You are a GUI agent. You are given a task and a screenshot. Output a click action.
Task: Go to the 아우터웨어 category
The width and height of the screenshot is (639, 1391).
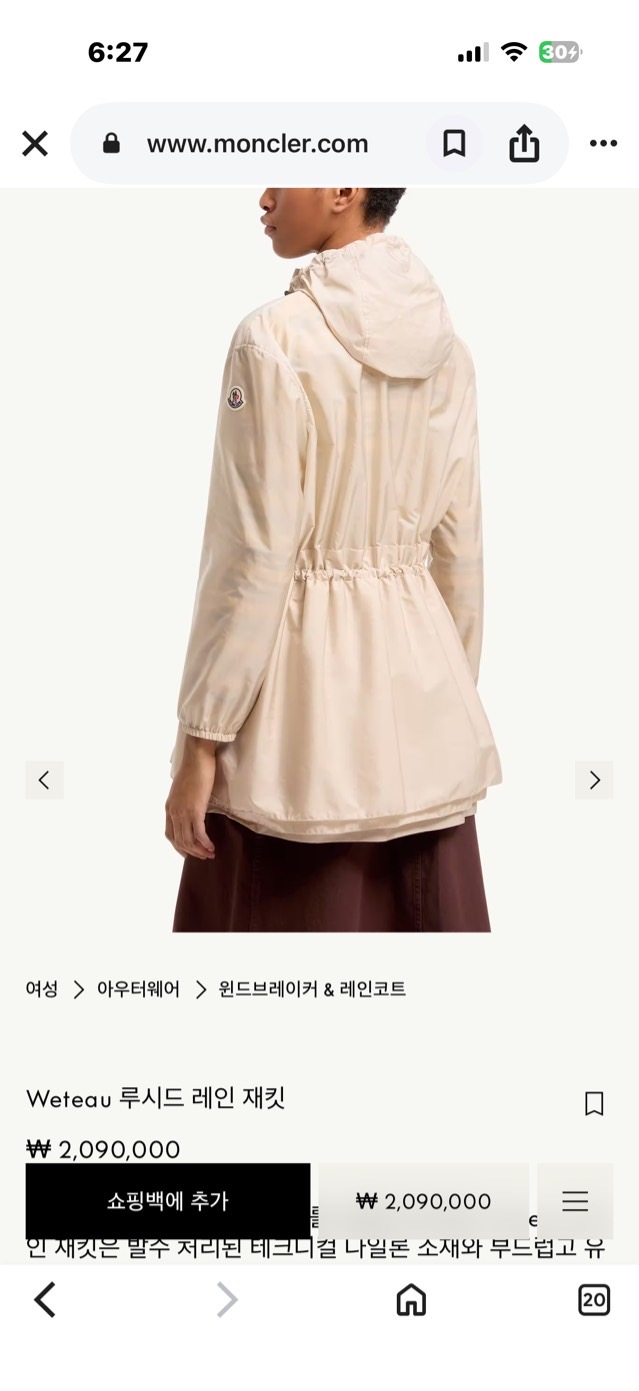[138, 989]
